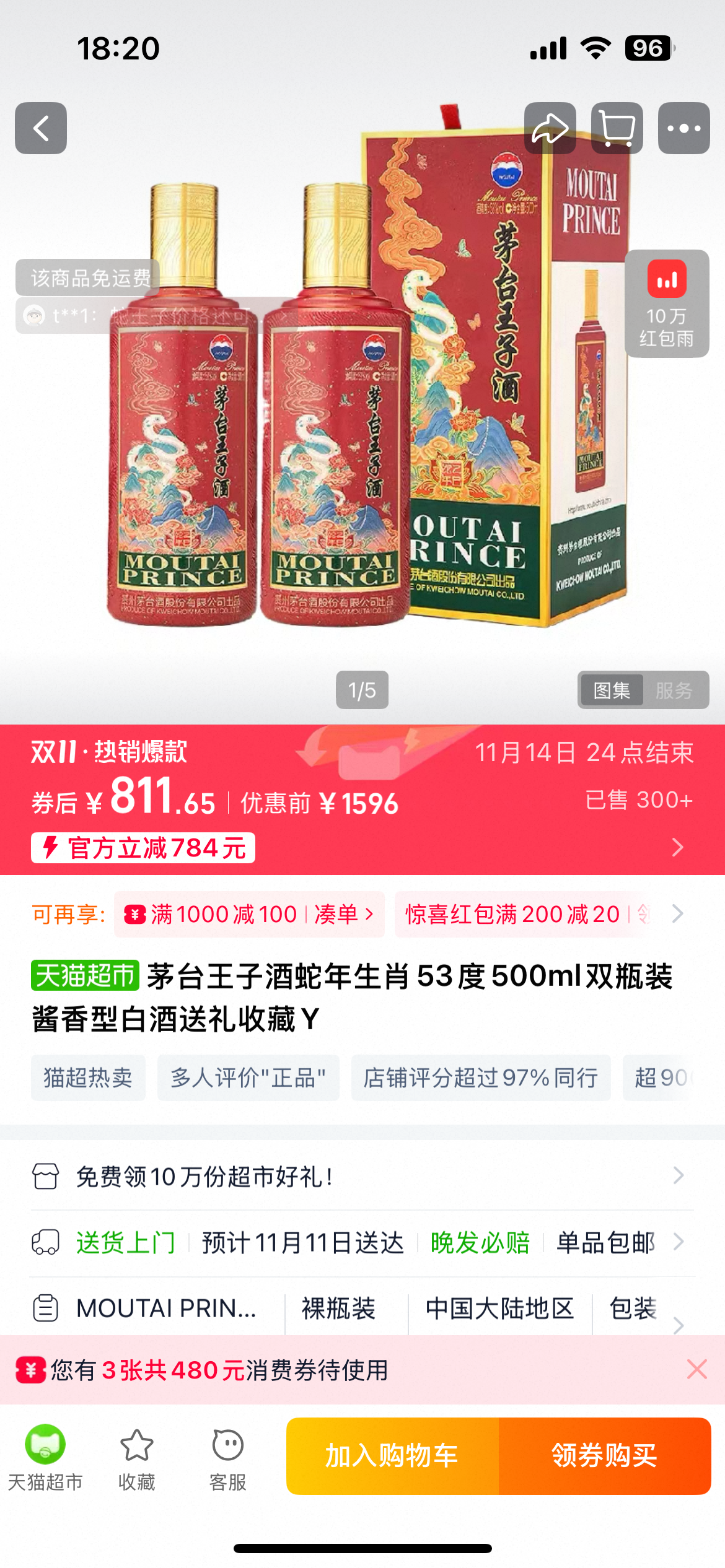Go to 天猫超市 store home
725x1568 pixels.
tap(45, 1457)
